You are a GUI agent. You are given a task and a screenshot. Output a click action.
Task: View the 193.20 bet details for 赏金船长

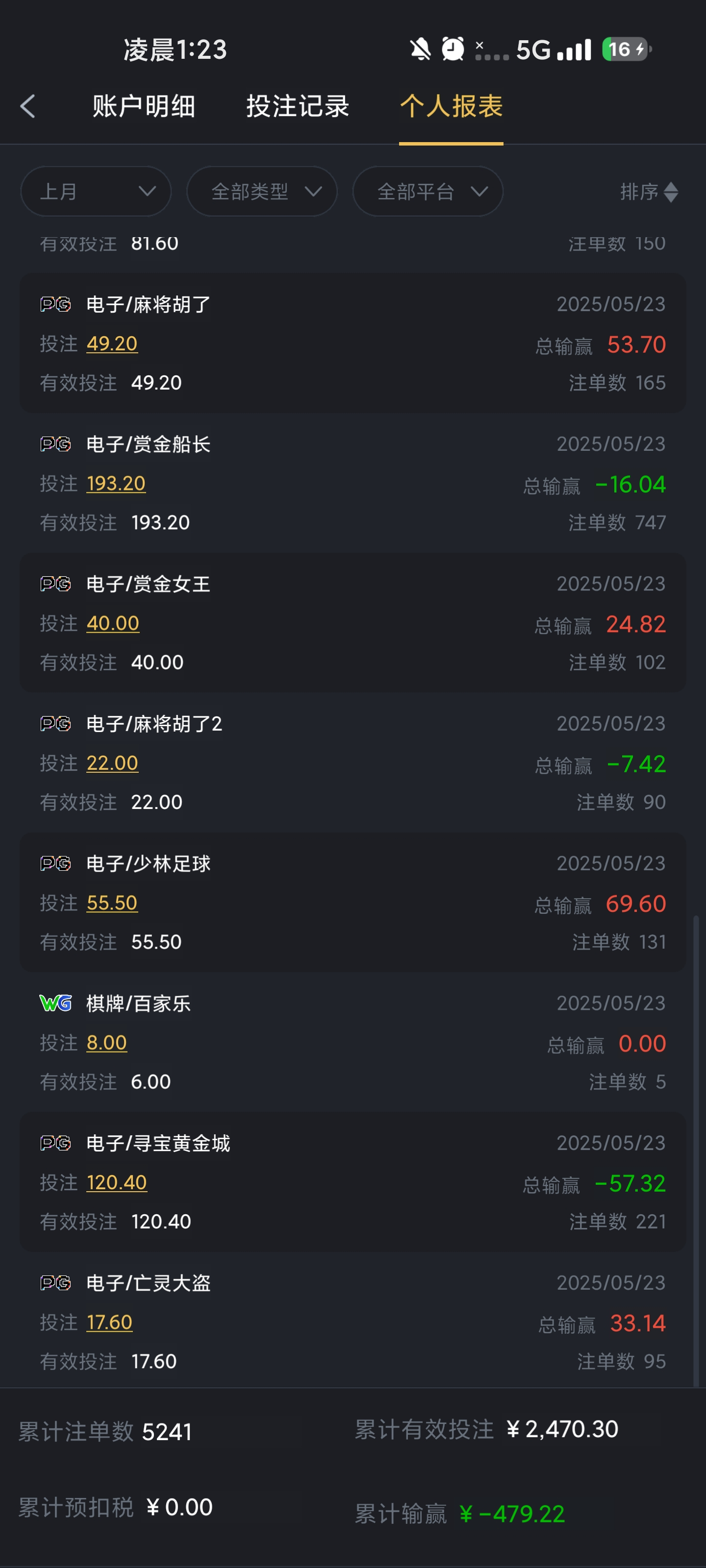tap(116, 484)
